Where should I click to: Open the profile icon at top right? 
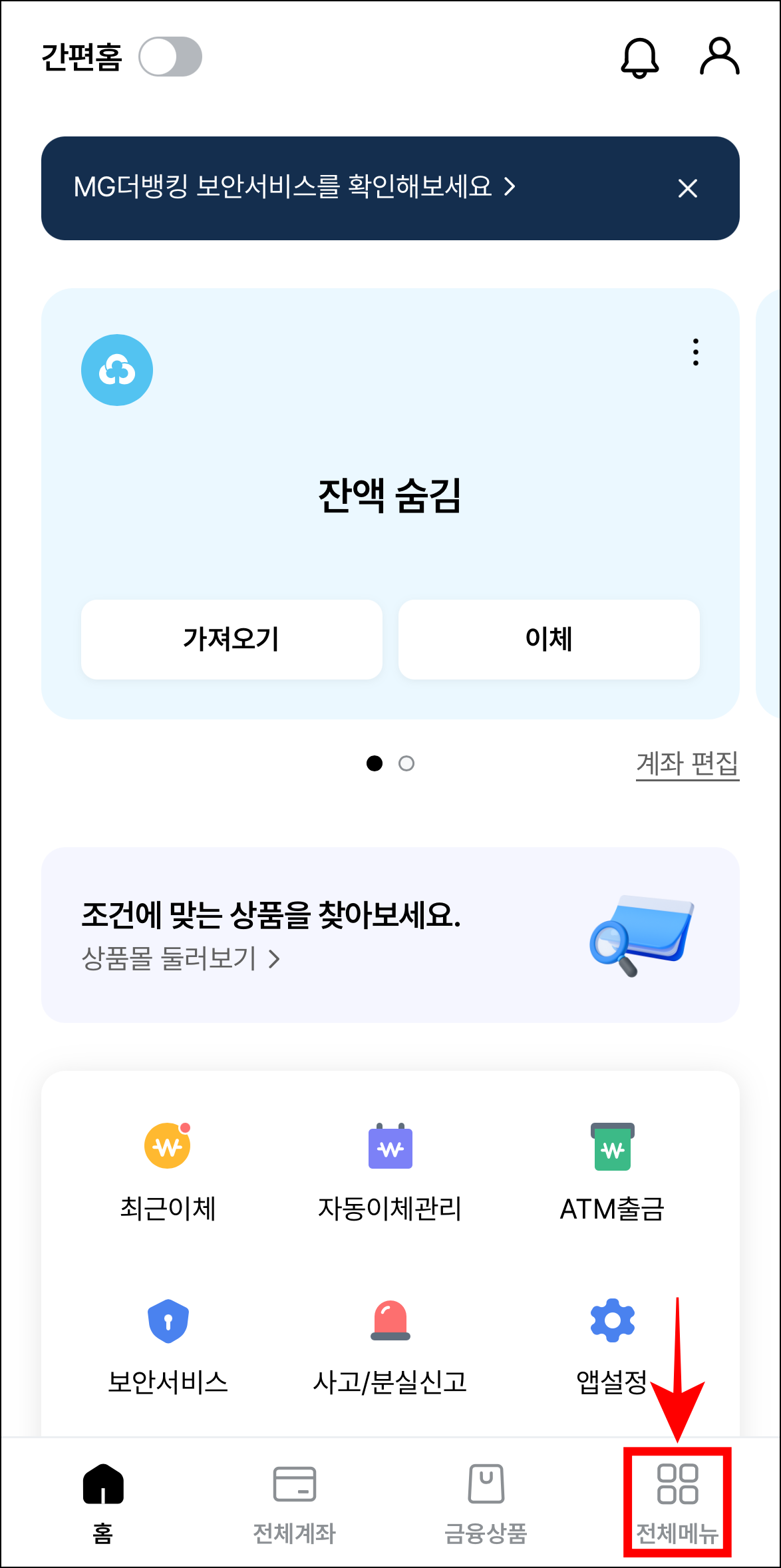pyautogui.click(x=718, y=57)
